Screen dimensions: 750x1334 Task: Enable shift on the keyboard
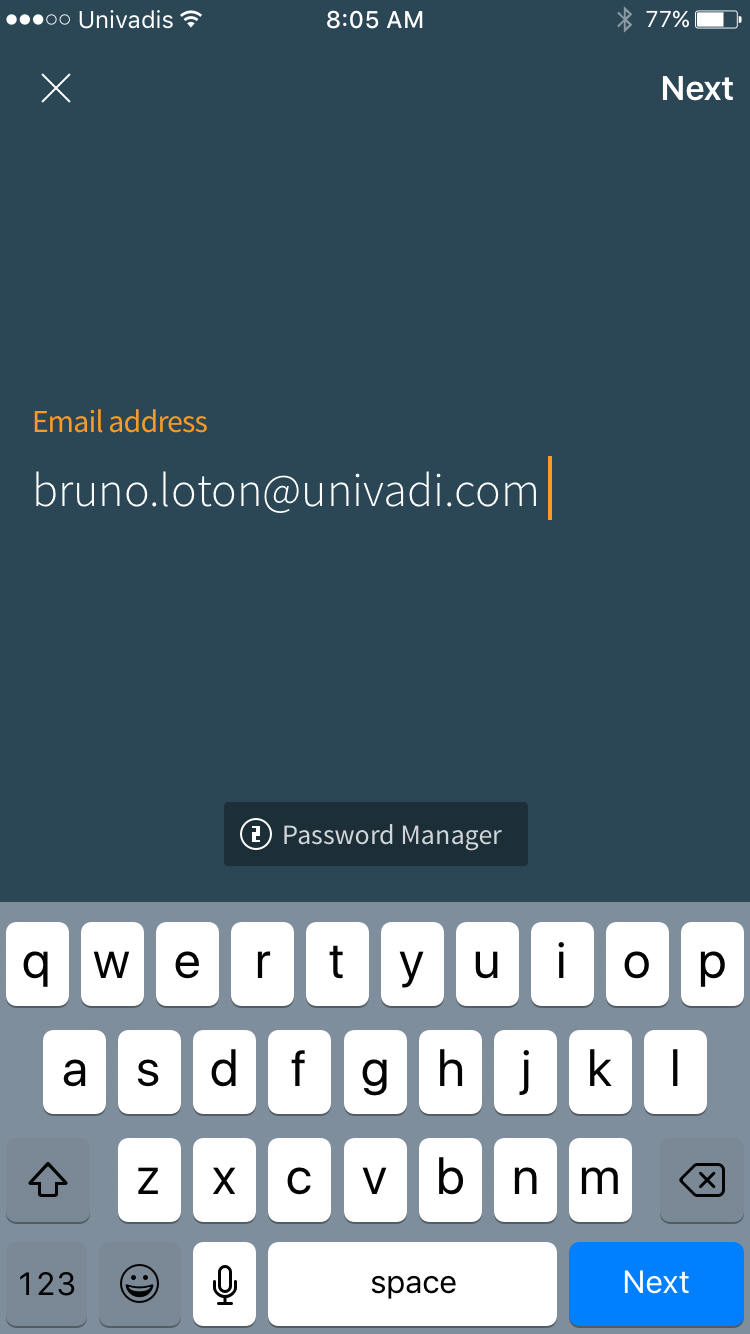pyautogui.click(x=47, y=1180)
